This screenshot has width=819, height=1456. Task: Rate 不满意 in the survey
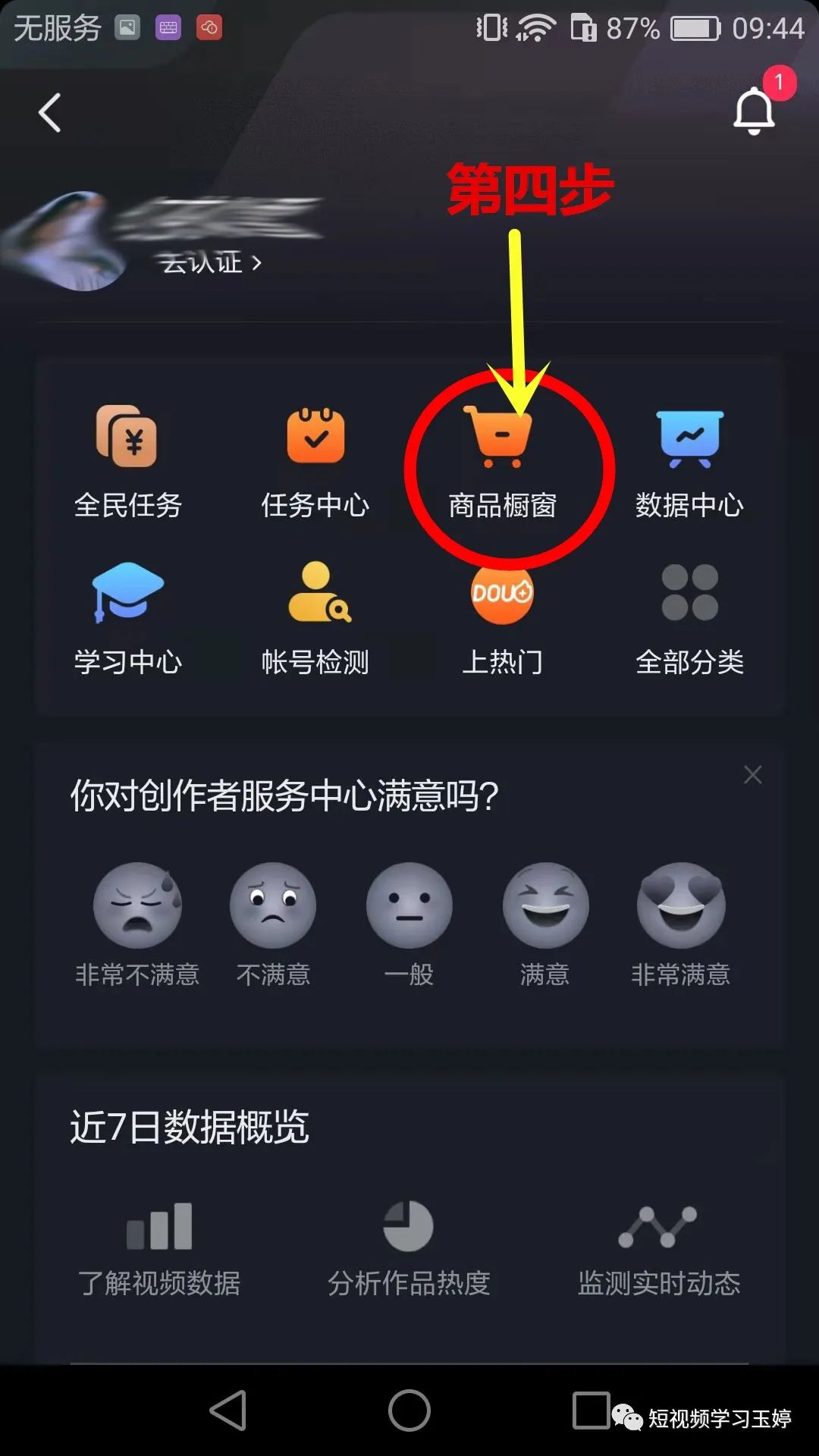pyautogui.click(x=273, y=922)
